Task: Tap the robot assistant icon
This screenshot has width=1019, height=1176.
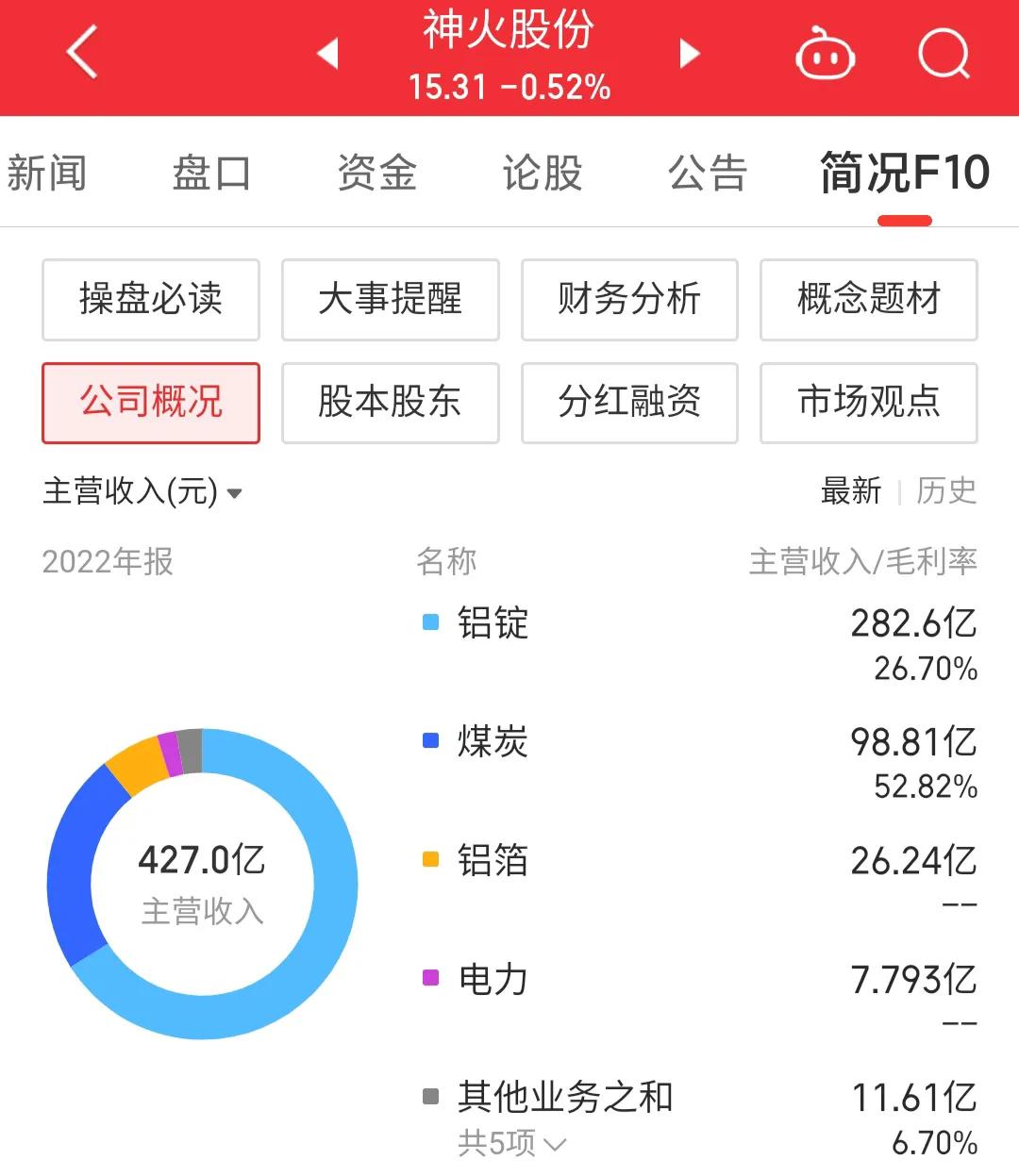Action: click(x=825, y=54)
